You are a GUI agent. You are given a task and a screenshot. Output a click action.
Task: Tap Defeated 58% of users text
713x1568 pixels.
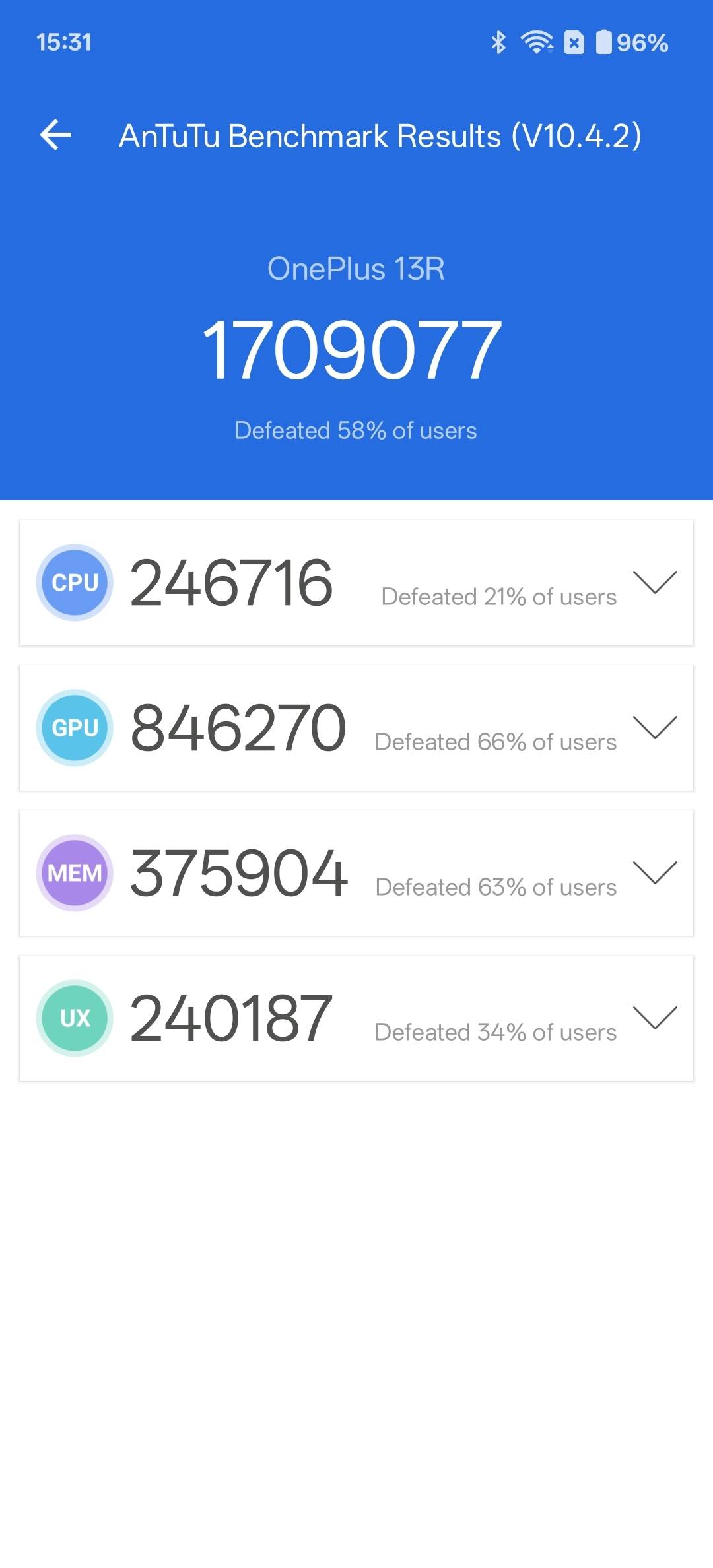pyautogui.click(x=356, y=430)
